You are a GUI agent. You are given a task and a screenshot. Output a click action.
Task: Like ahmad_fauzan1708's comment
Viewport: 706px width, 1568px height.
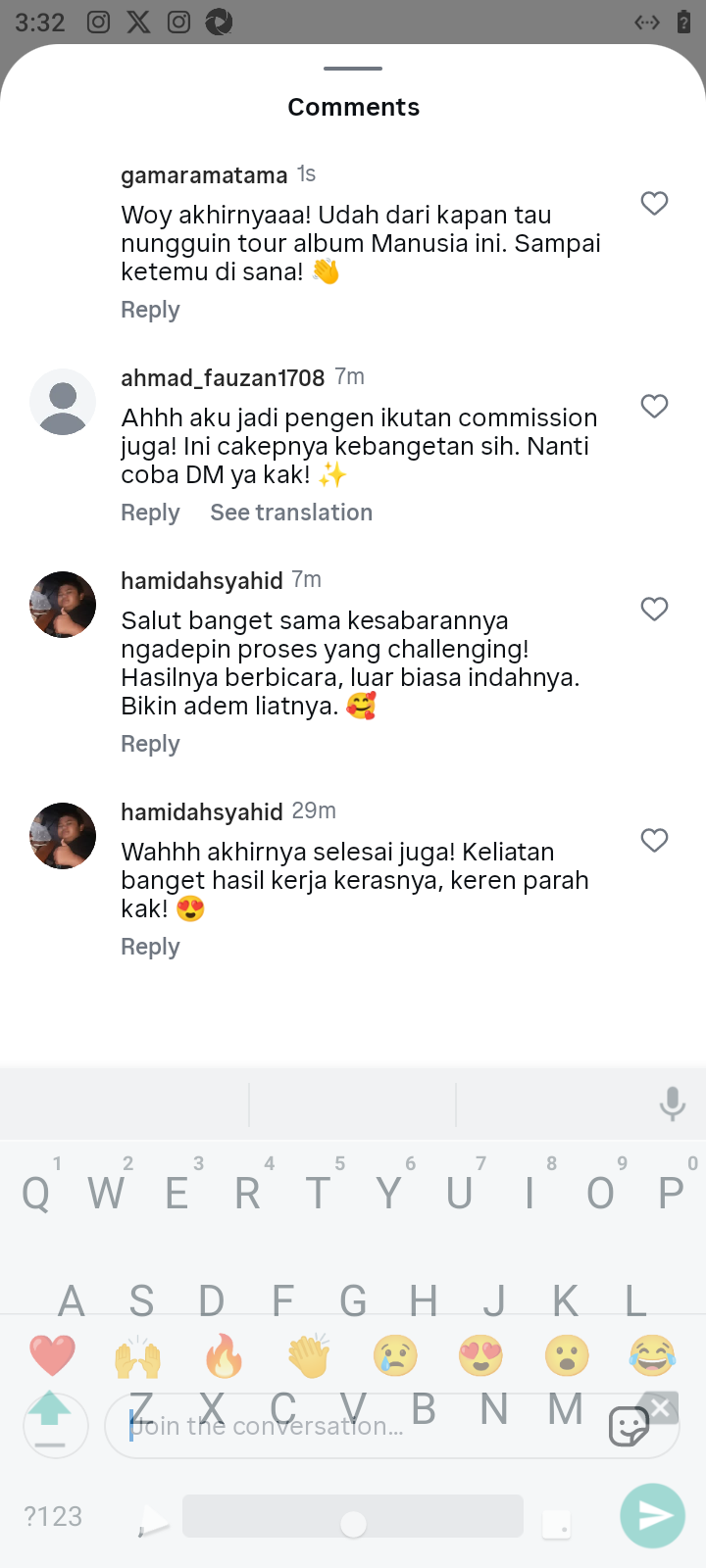pyautogui.click(x=654, y=406)
